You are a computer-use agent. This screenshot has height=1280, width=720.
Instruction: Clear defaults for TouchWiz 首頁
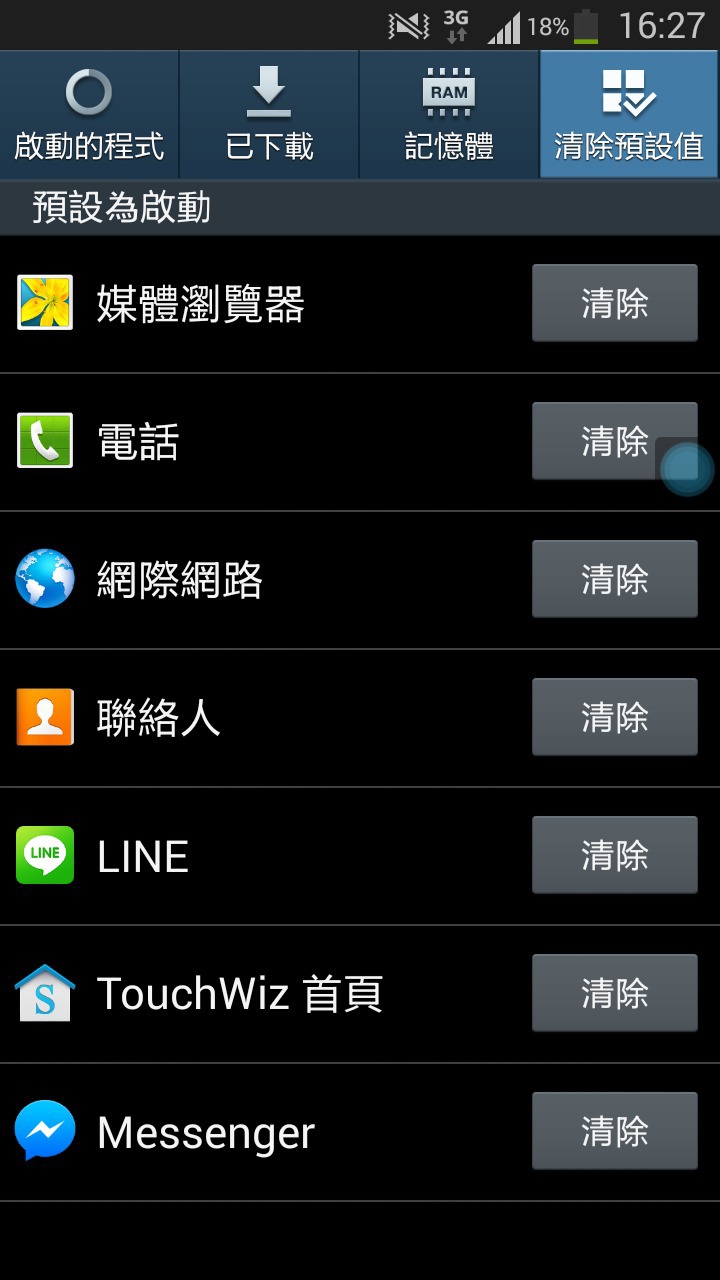(614, 993)
